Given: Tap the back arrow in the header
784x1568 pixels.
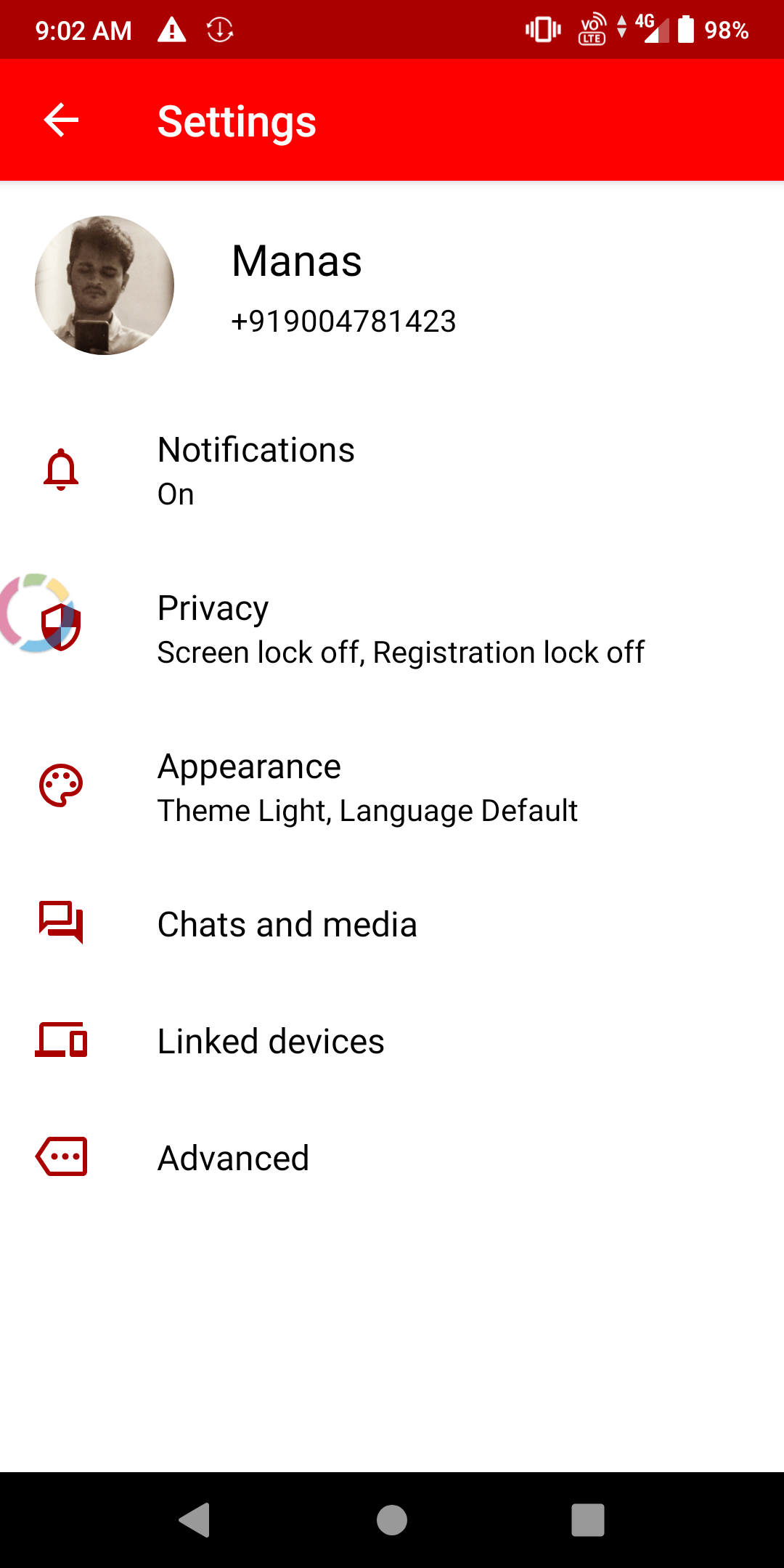Looking at the screenshot, I should [x=61, y=119].
